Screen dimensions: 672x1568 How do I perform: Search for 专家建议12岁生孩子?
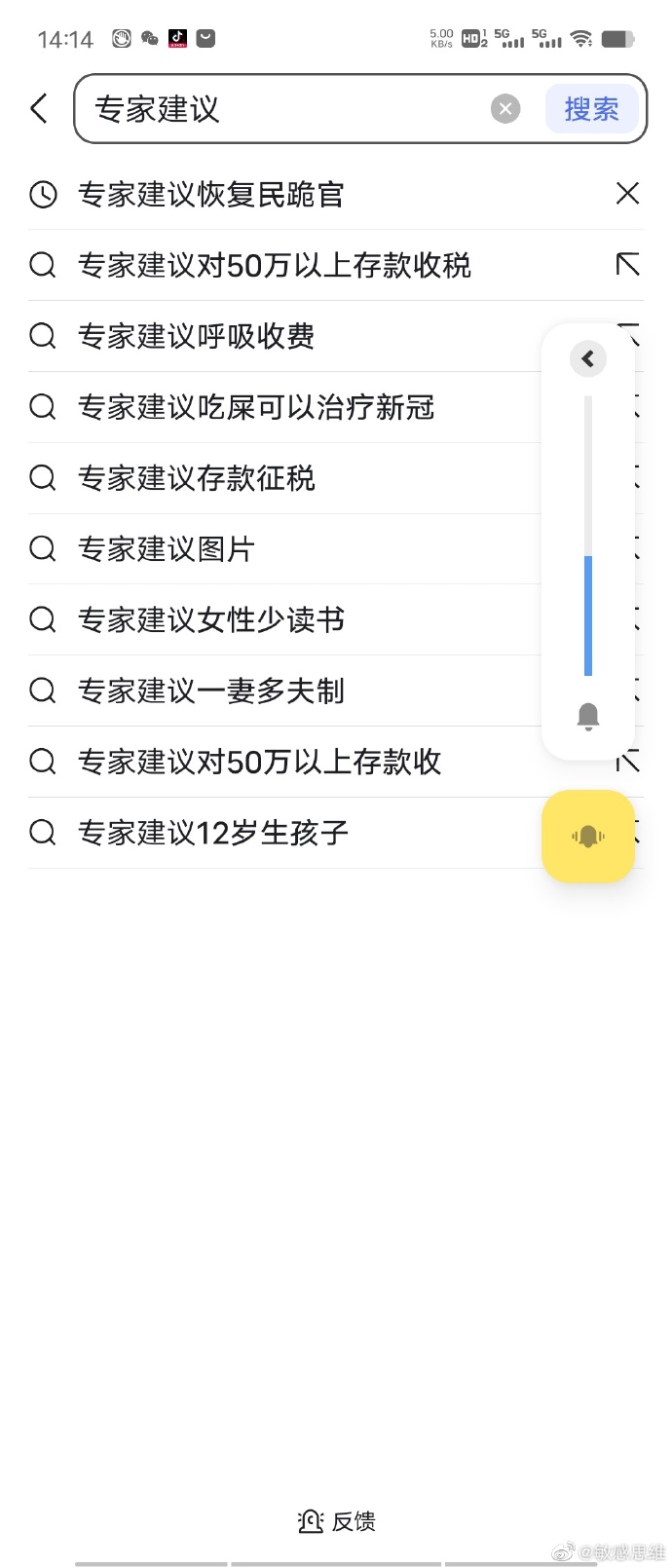pos(213,833)
